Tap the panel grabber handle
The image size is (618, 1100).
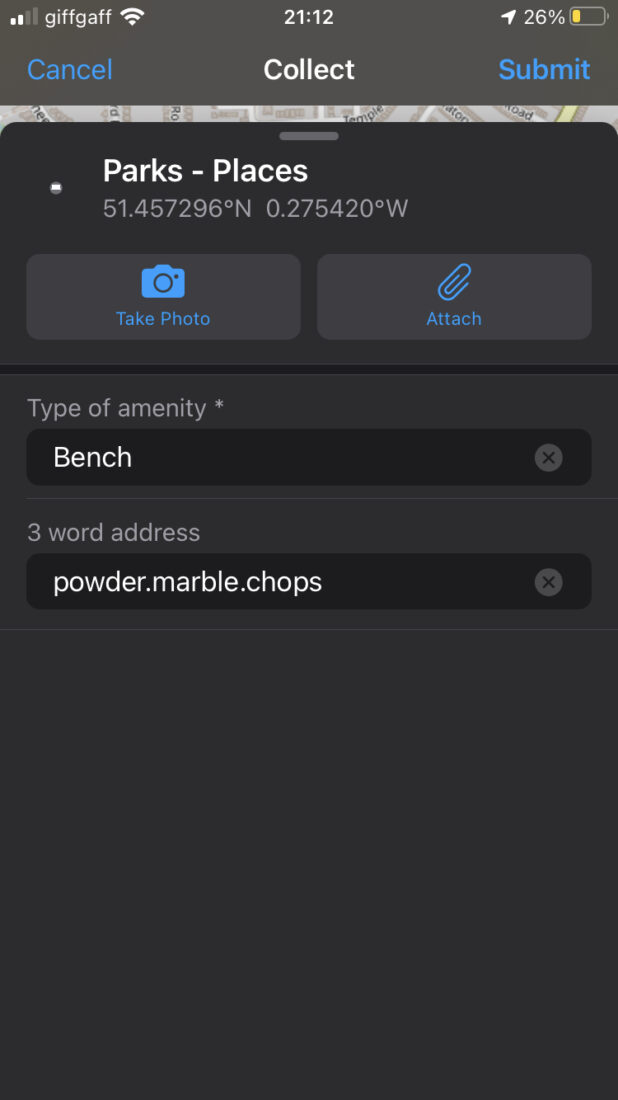point(309,136)
